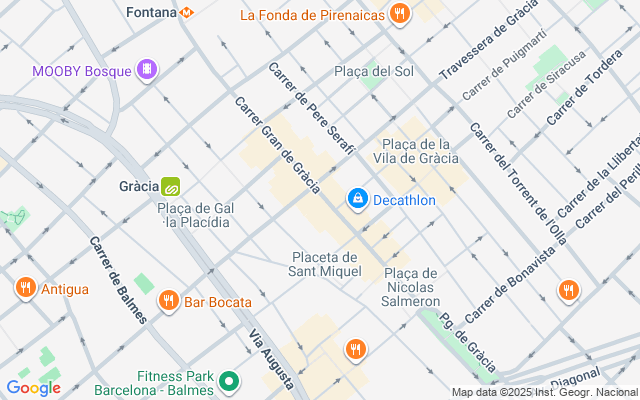Viewport: 640px width, 400px height.
Task: Tap the MOOBY Bosque cinema pin
Action: click(147, 70)
